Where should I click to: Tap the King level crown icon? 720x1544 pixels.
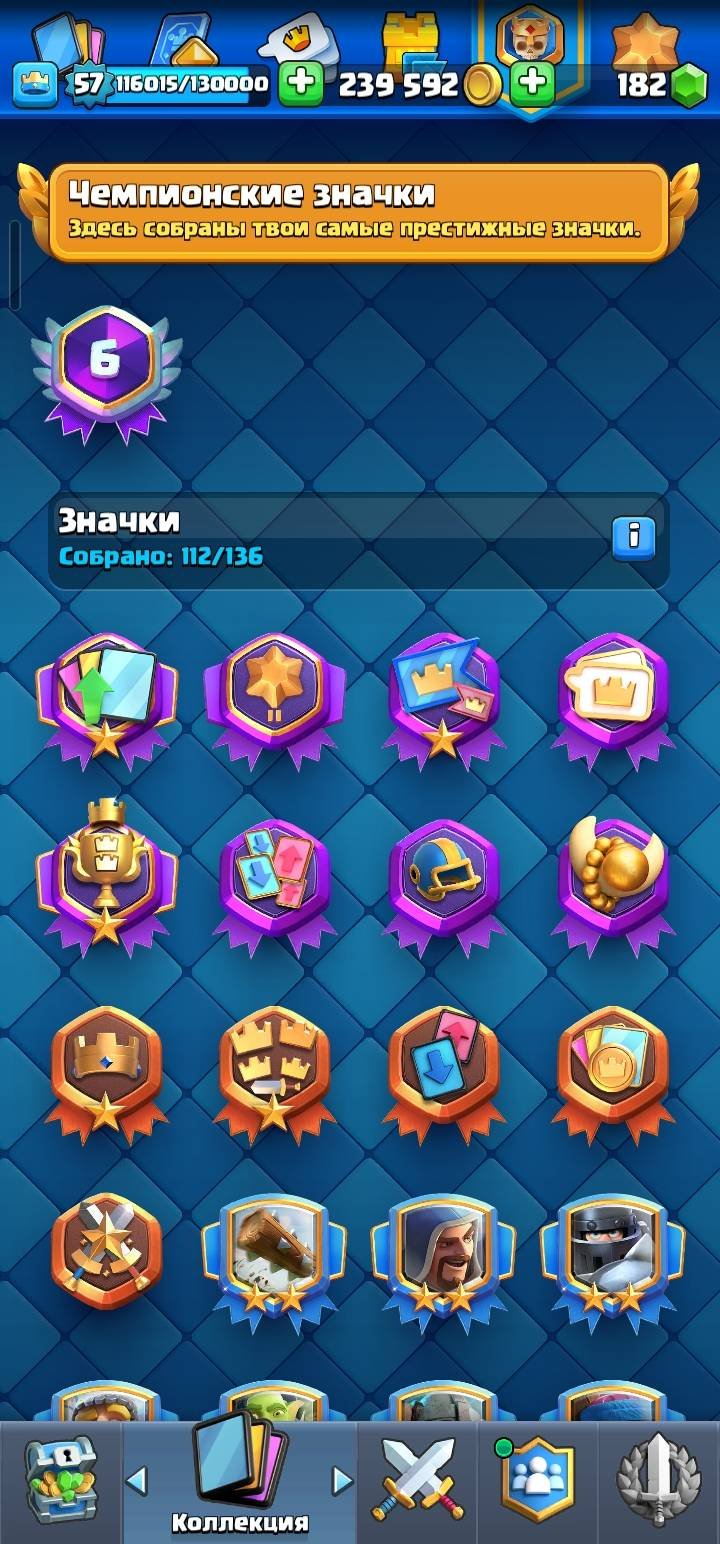coord(34,85)
